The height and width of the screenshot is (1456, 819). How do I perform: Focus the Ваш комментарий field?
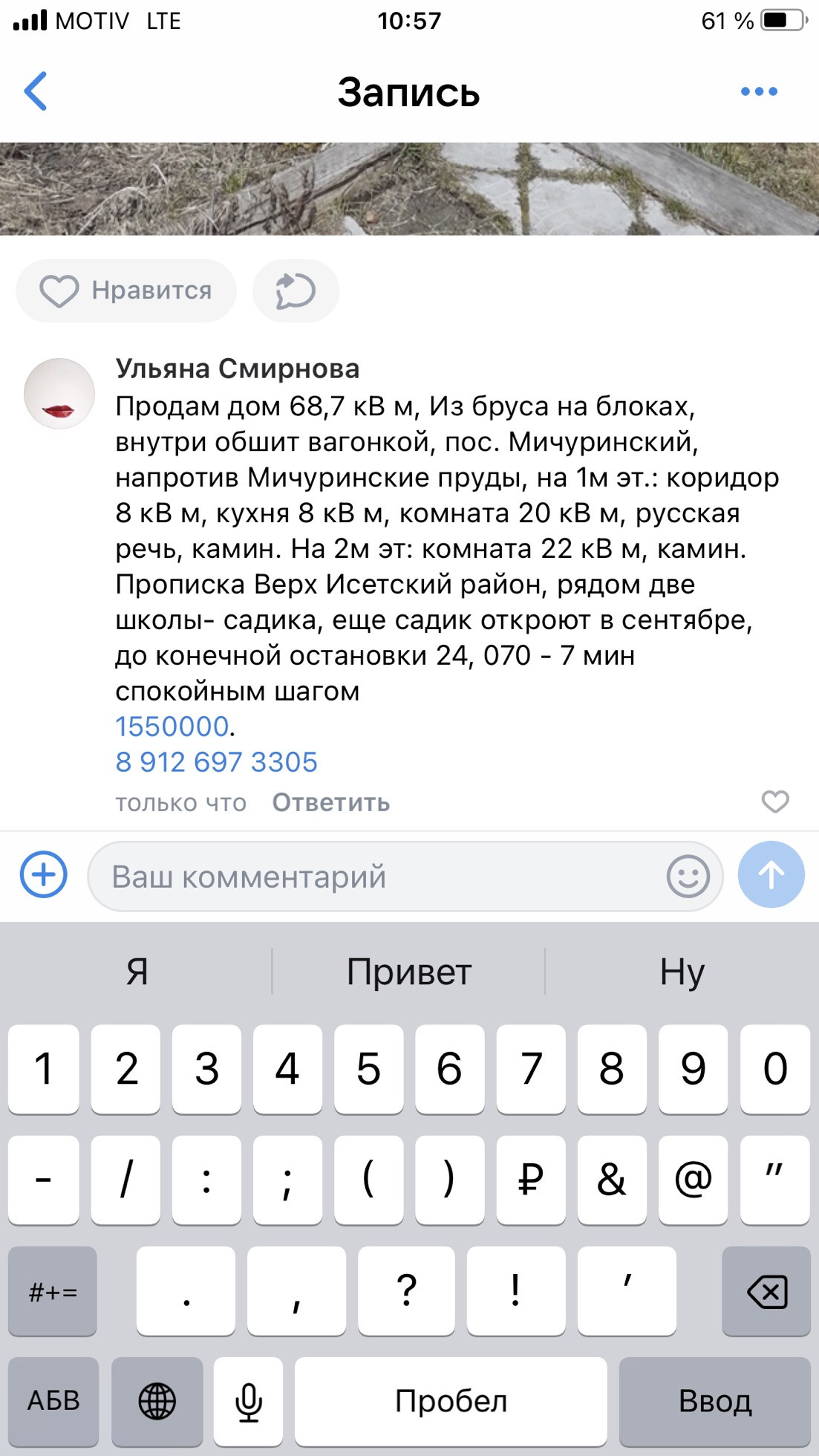click(x=371, y=877)
